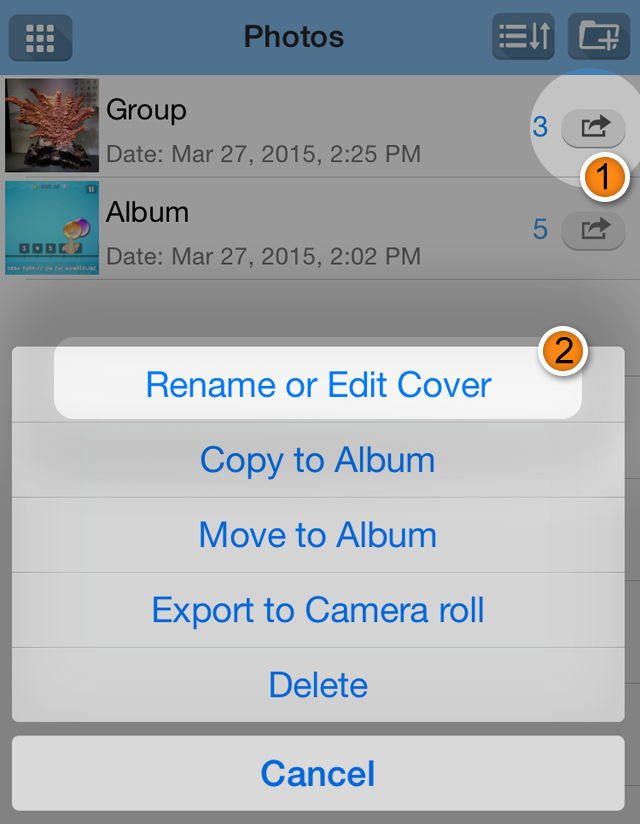The width and height of the screenshot is (640, 824).
Task: Create a new folder
Action: tap(599, 37)
